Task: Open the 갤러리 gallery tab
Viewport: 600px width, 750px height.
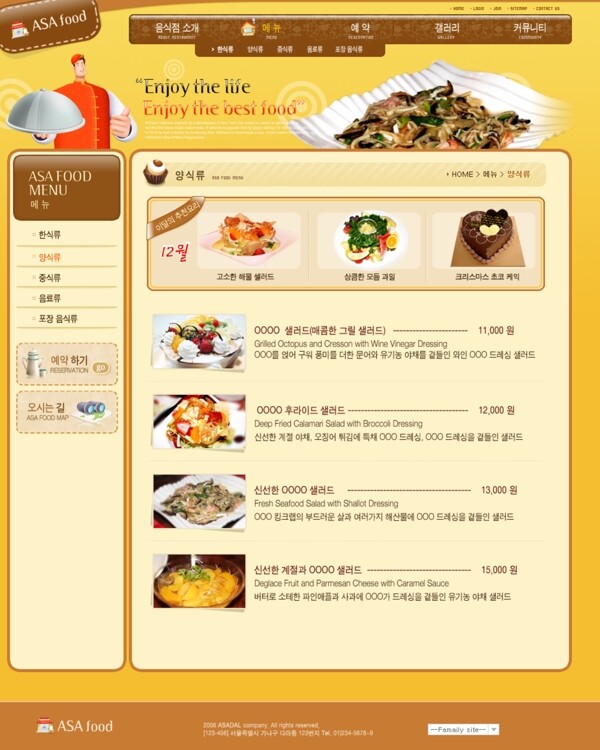Action: [x=447, y=29]
